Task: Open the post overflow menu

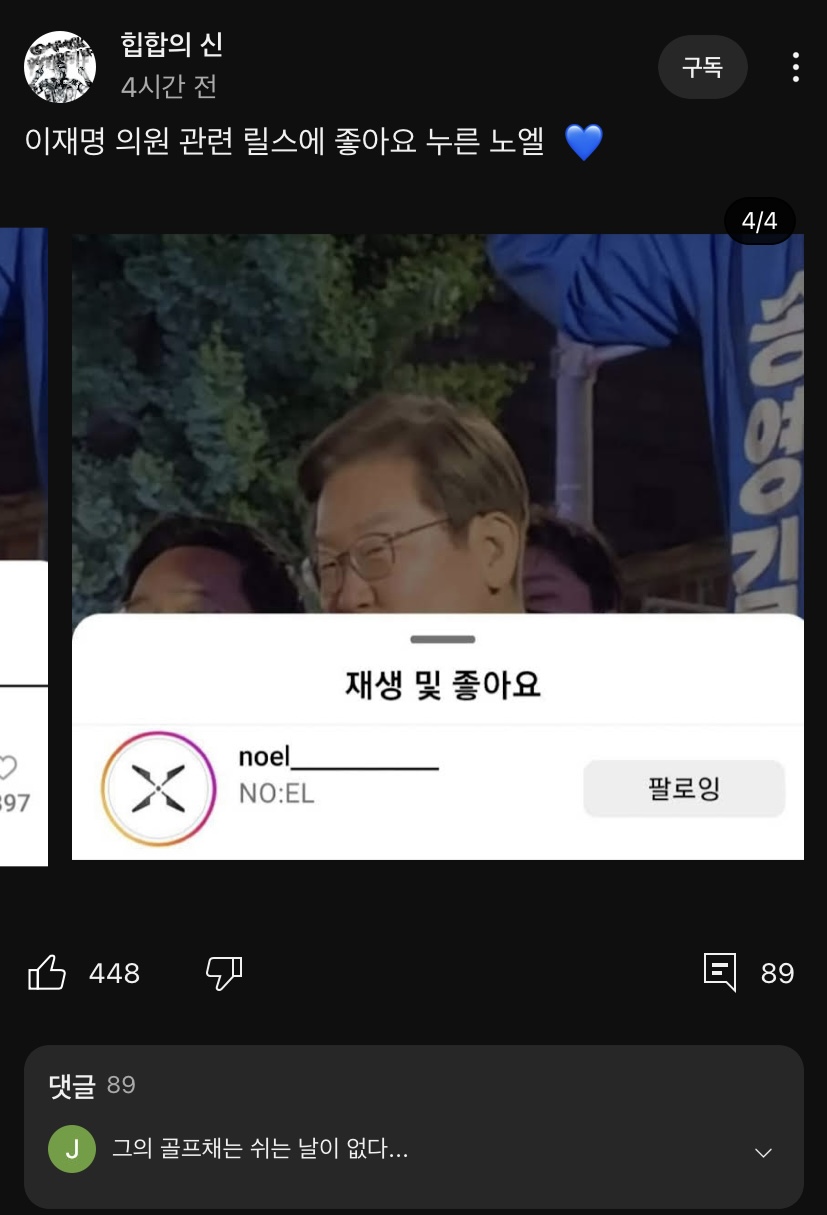Action: (795, 67)
